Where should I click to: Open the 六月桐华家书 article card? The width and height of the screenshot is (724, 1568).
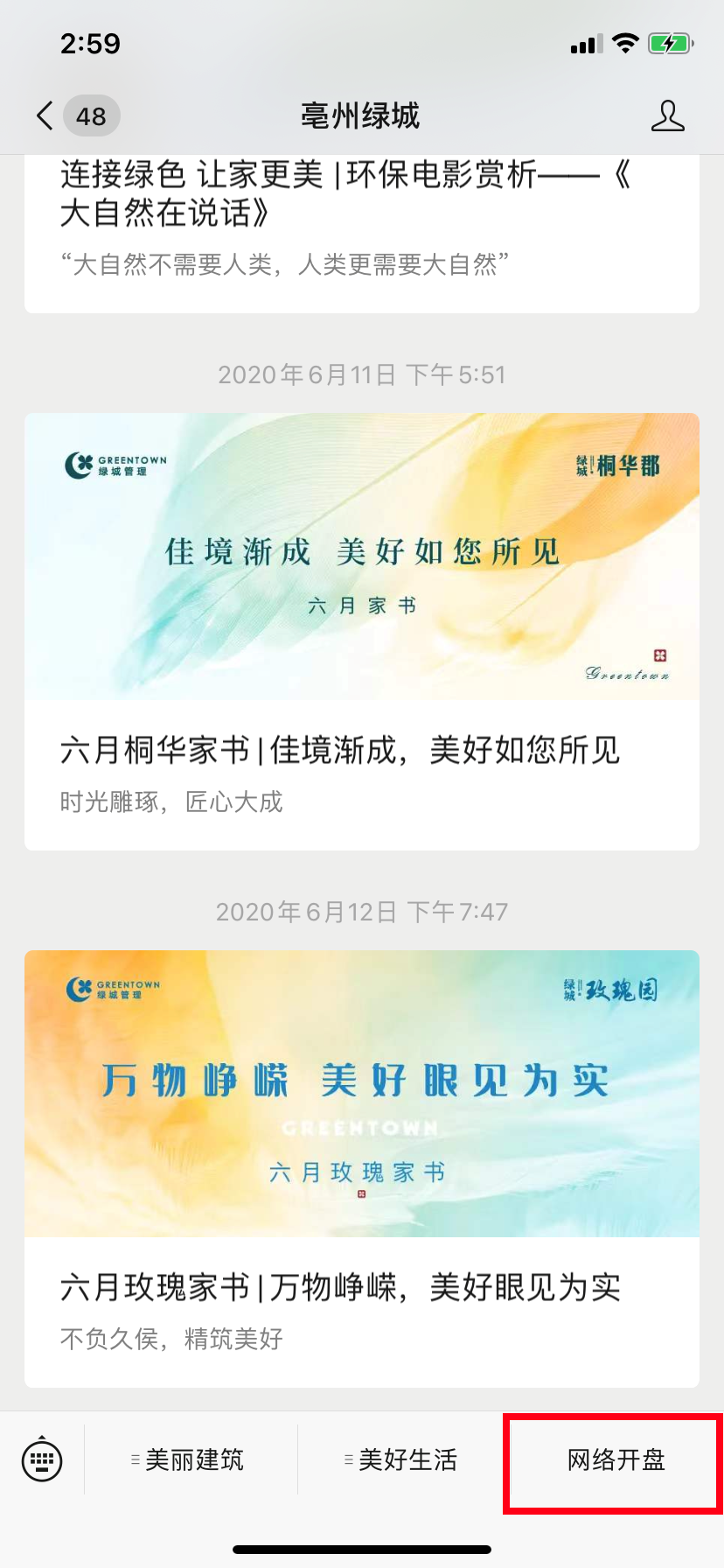point(361,630)
